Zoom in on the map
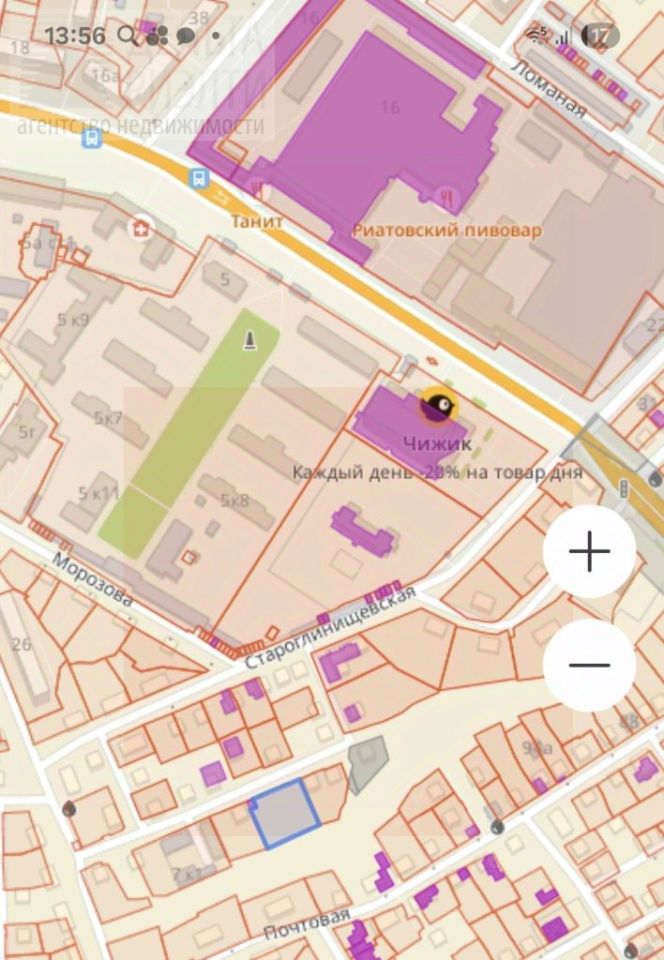664x960 pixels. coord(589,551)
